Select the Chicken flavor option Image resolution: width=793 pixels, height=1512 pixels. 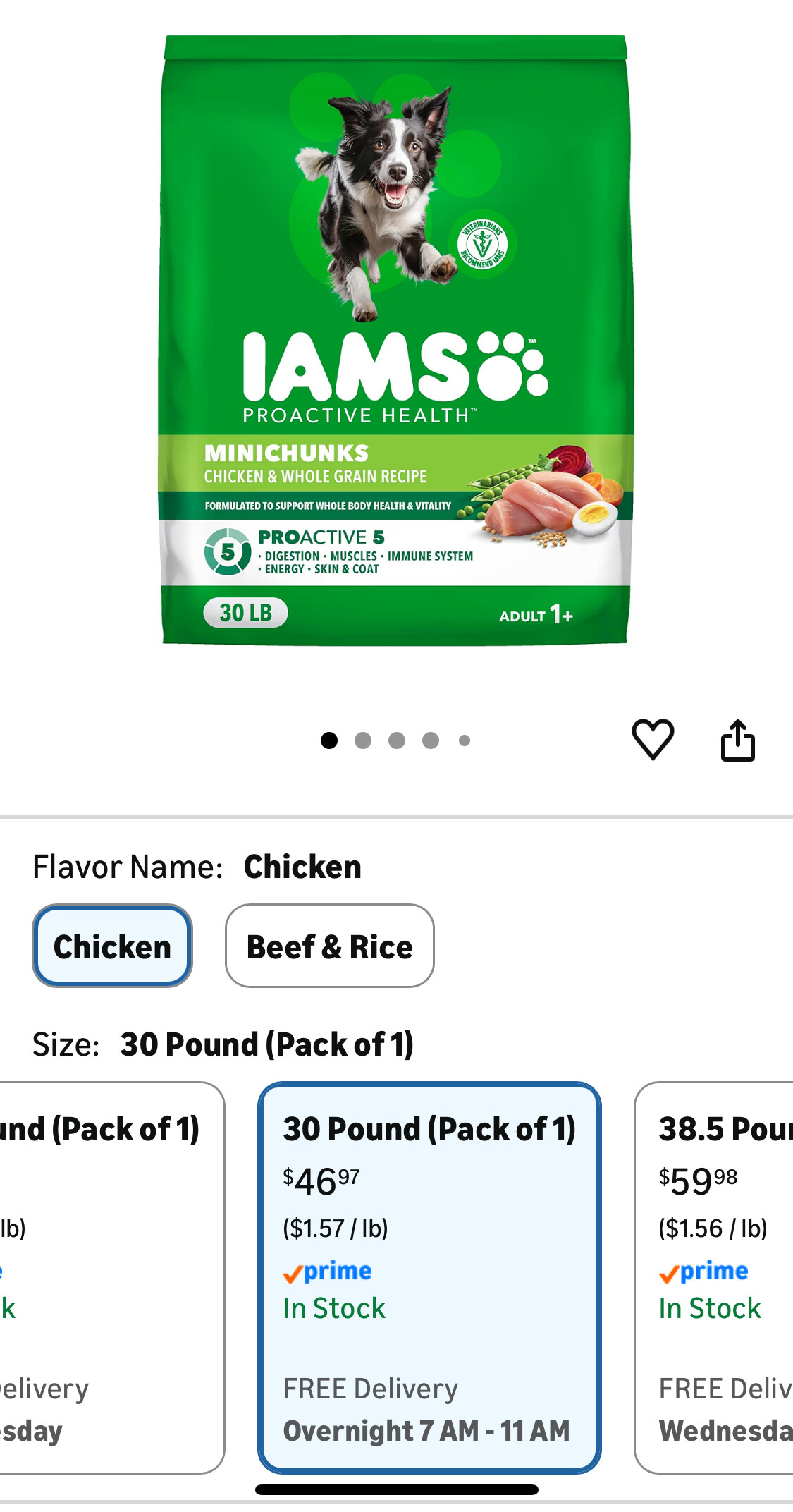tap(112, 946)
